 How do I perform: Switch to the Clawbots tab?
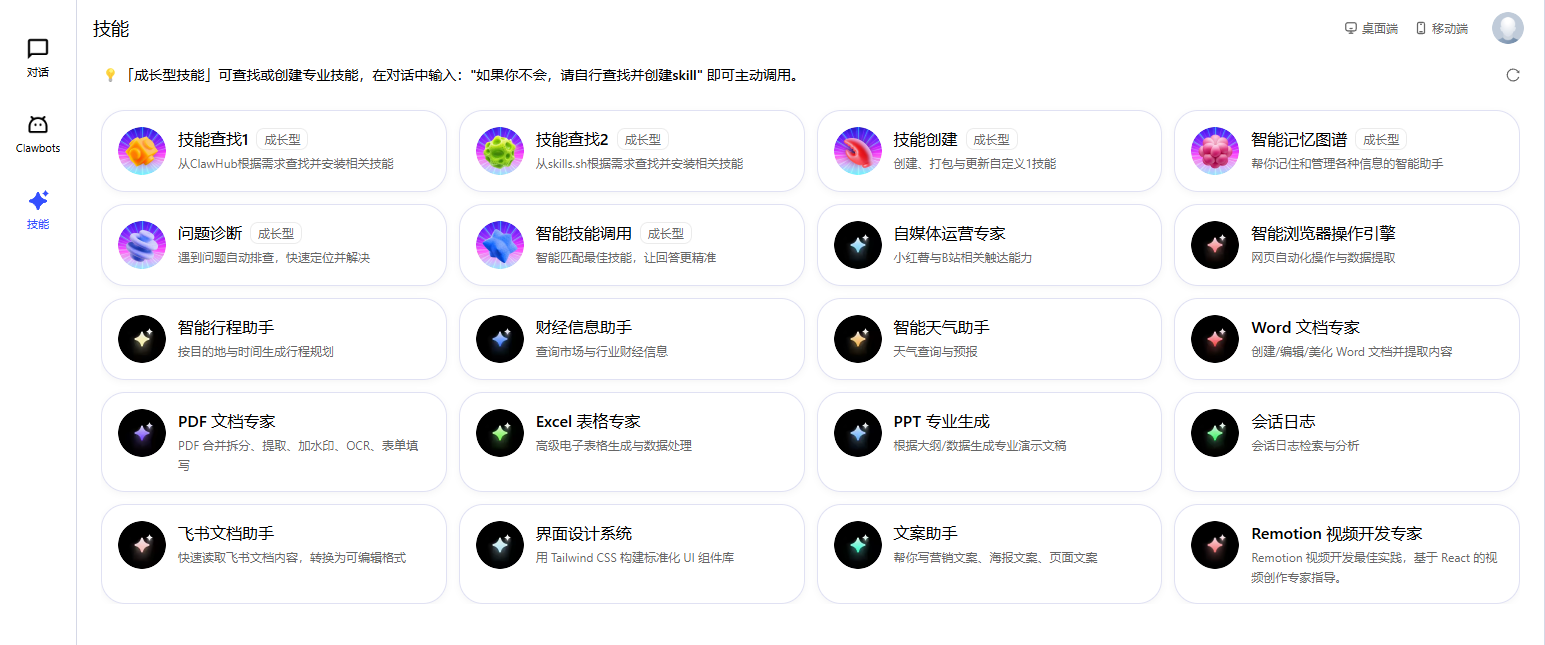[38, 134]
